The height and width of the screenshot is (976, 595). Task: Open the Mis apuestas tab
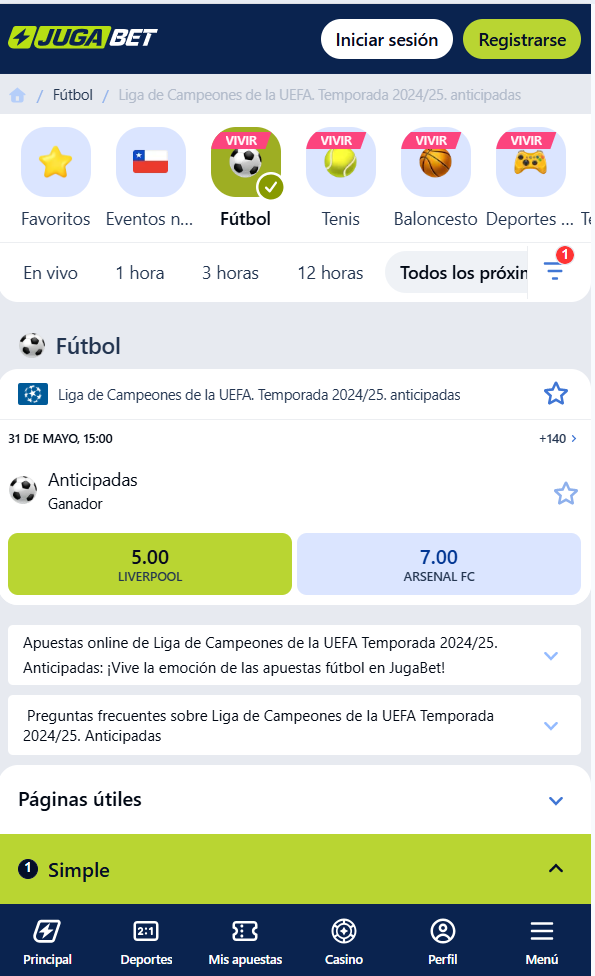point(245,941)
